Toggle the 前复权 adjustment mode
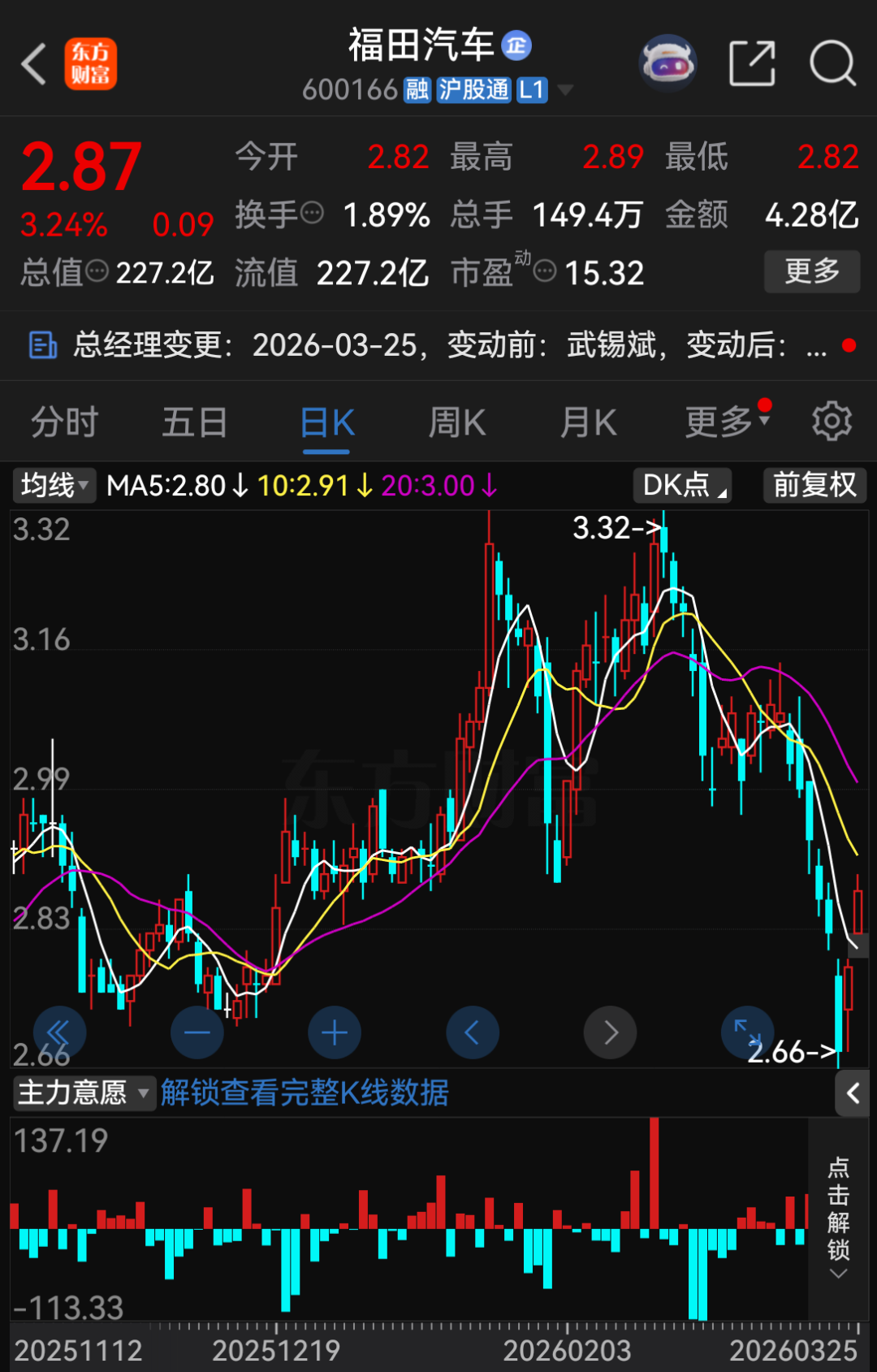 click(813, 485)
